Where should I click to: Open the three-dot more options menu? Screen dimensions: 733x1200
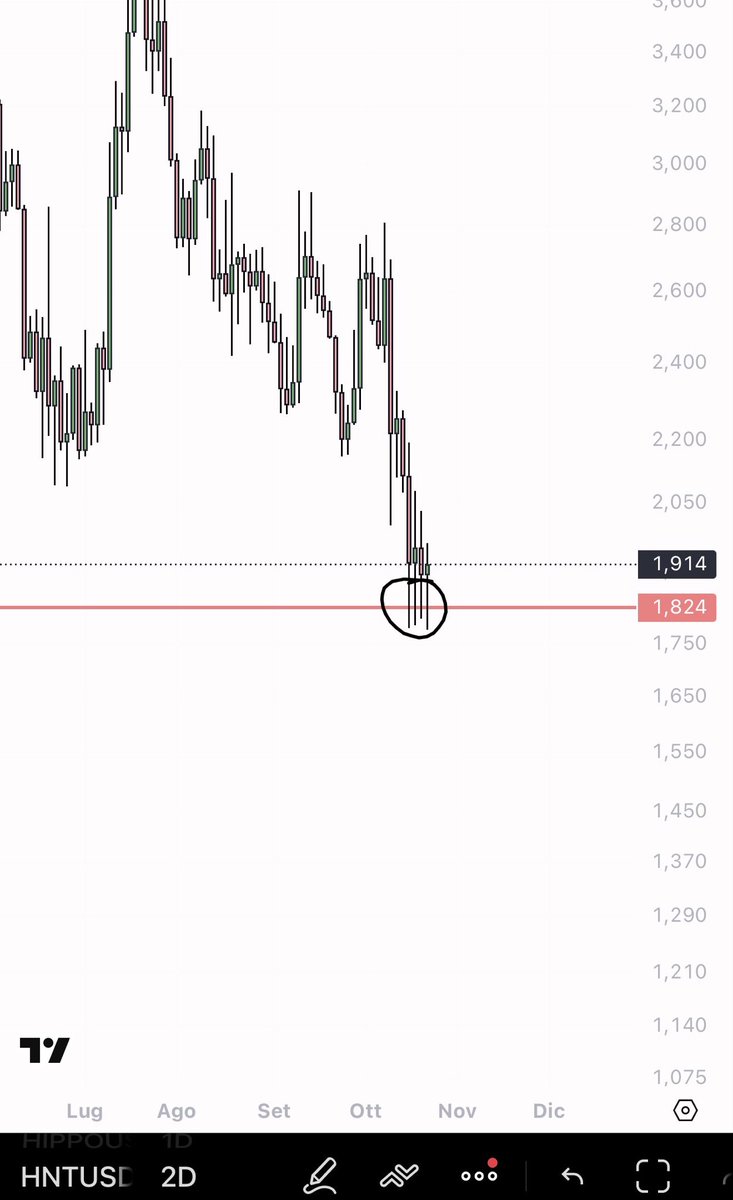(479, 1175)
